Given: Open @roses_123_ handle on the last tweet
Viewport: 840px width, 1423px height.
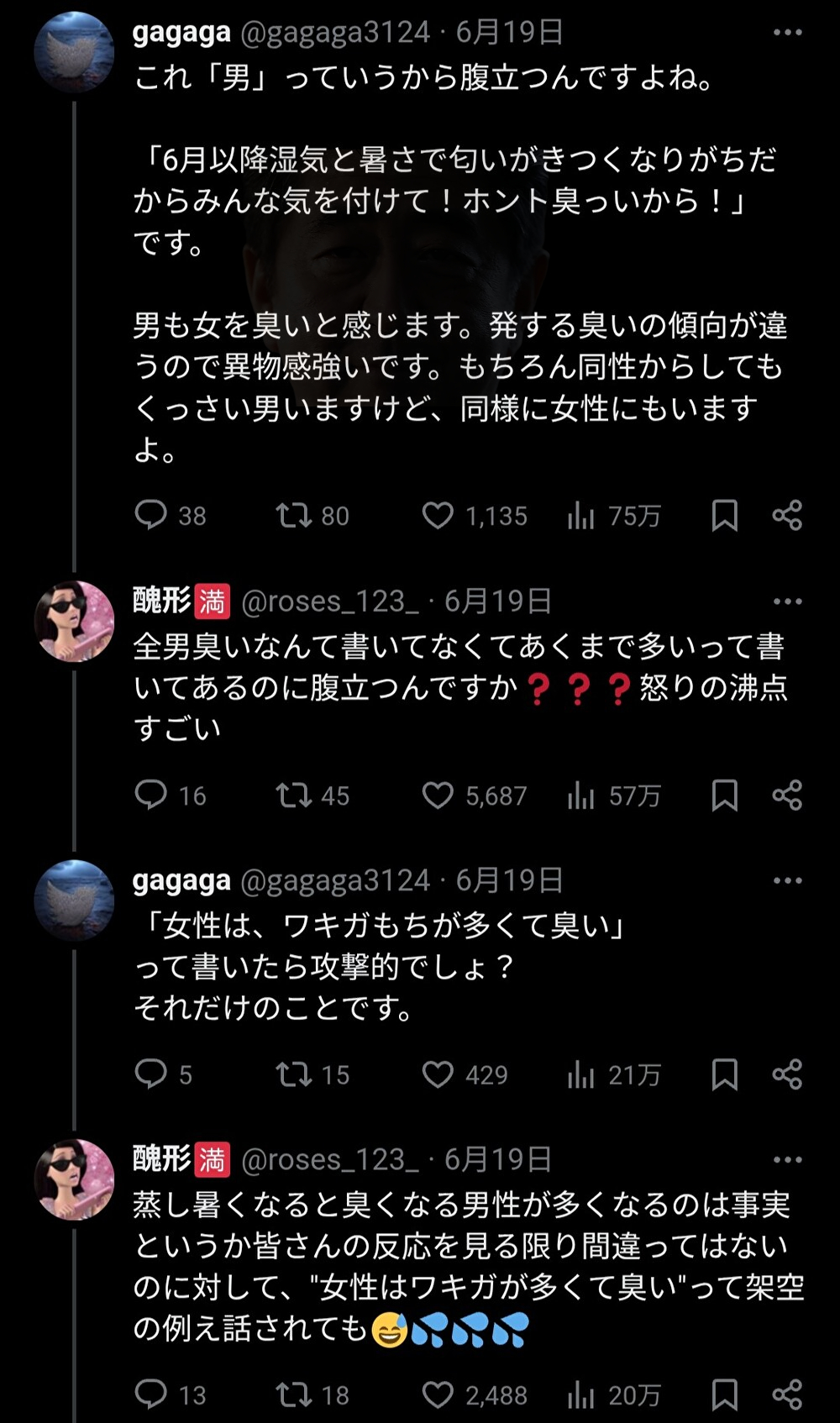Looking at the screenshot, I should [329, 1159].
